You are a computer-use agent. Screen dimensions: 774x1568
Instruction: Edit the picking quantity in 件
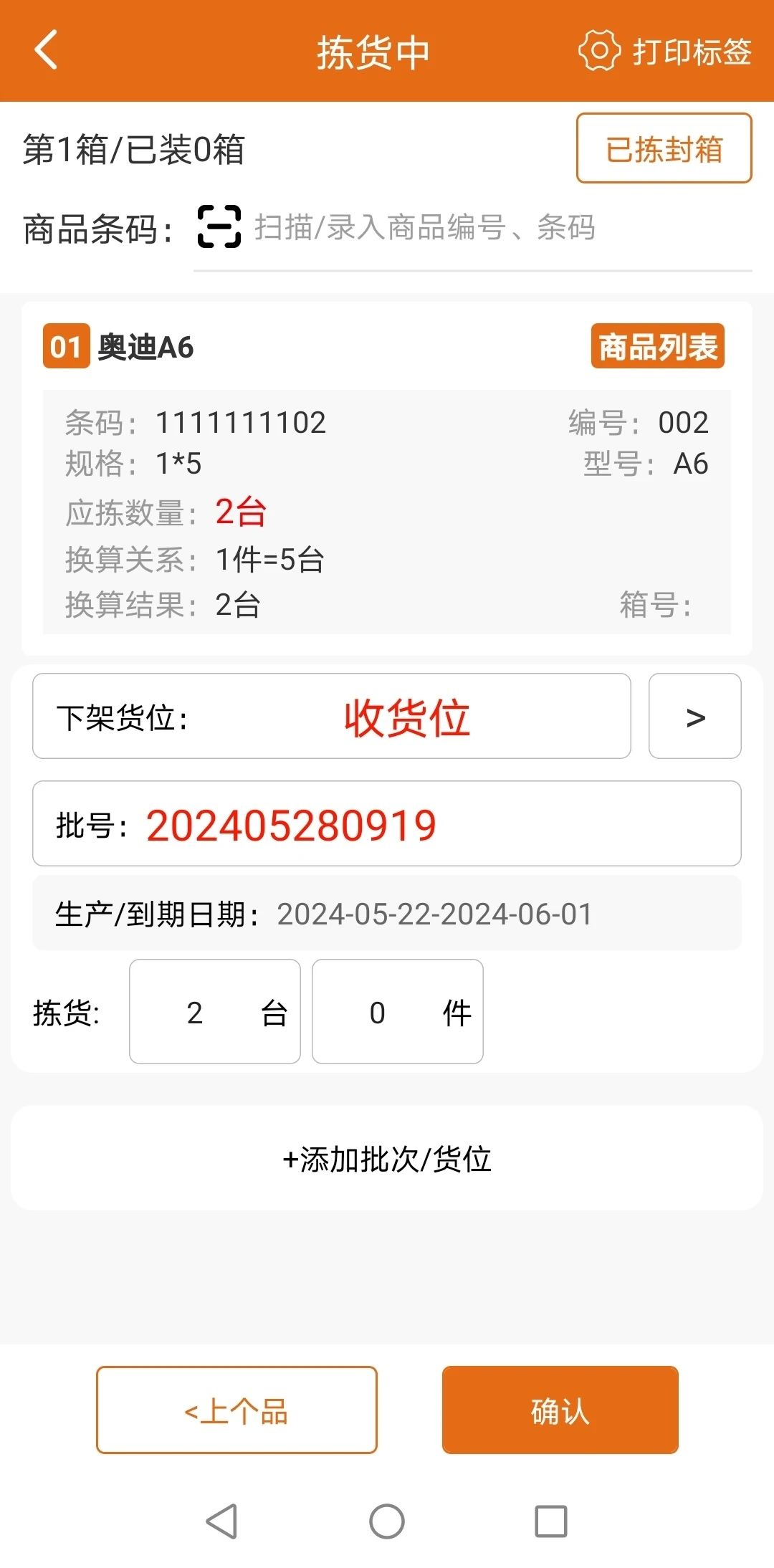398,1012
